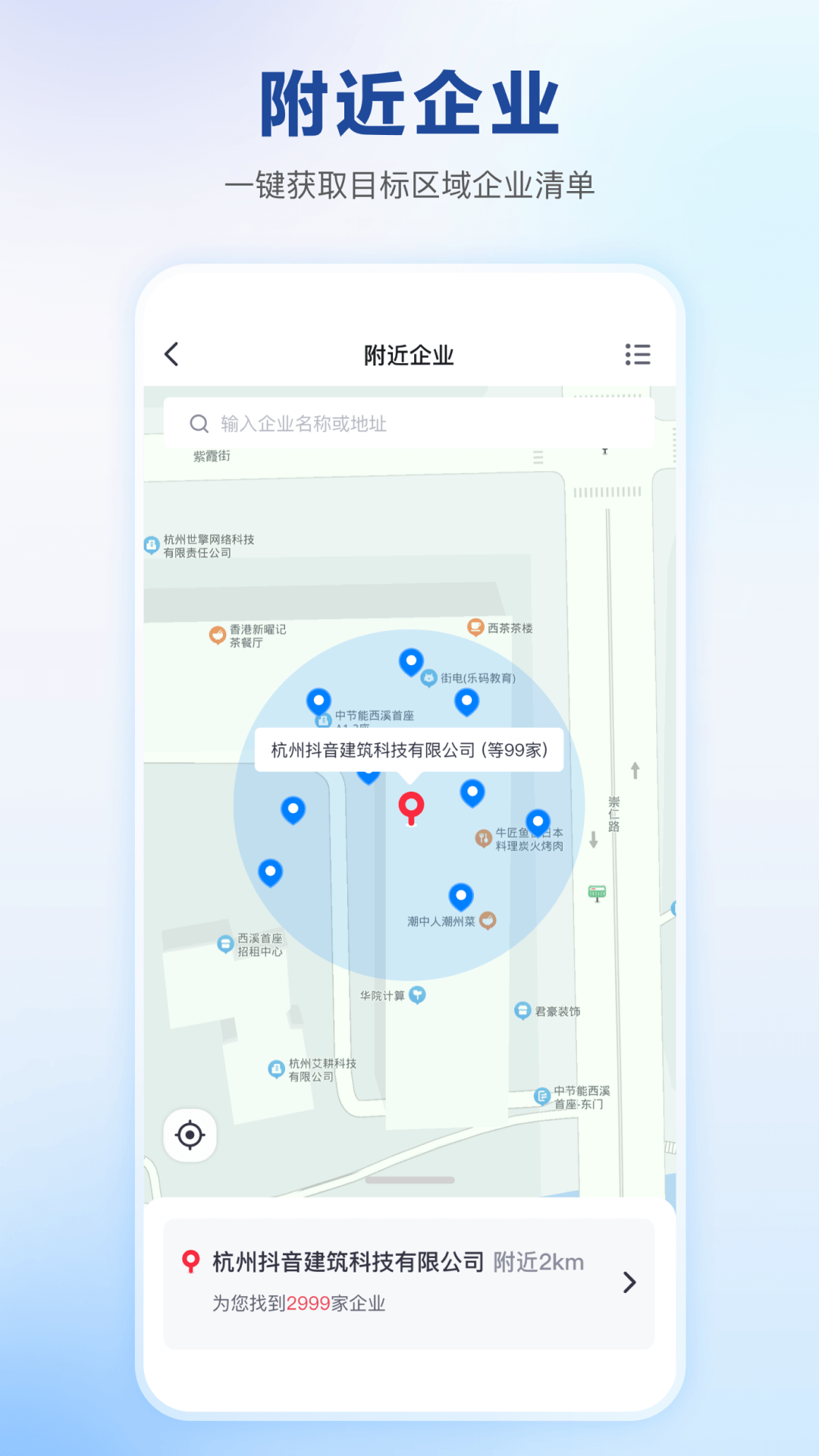The image size is (819, 1456).
Task: Select the red pin marker on the map
Action: [x=413, y=808]
